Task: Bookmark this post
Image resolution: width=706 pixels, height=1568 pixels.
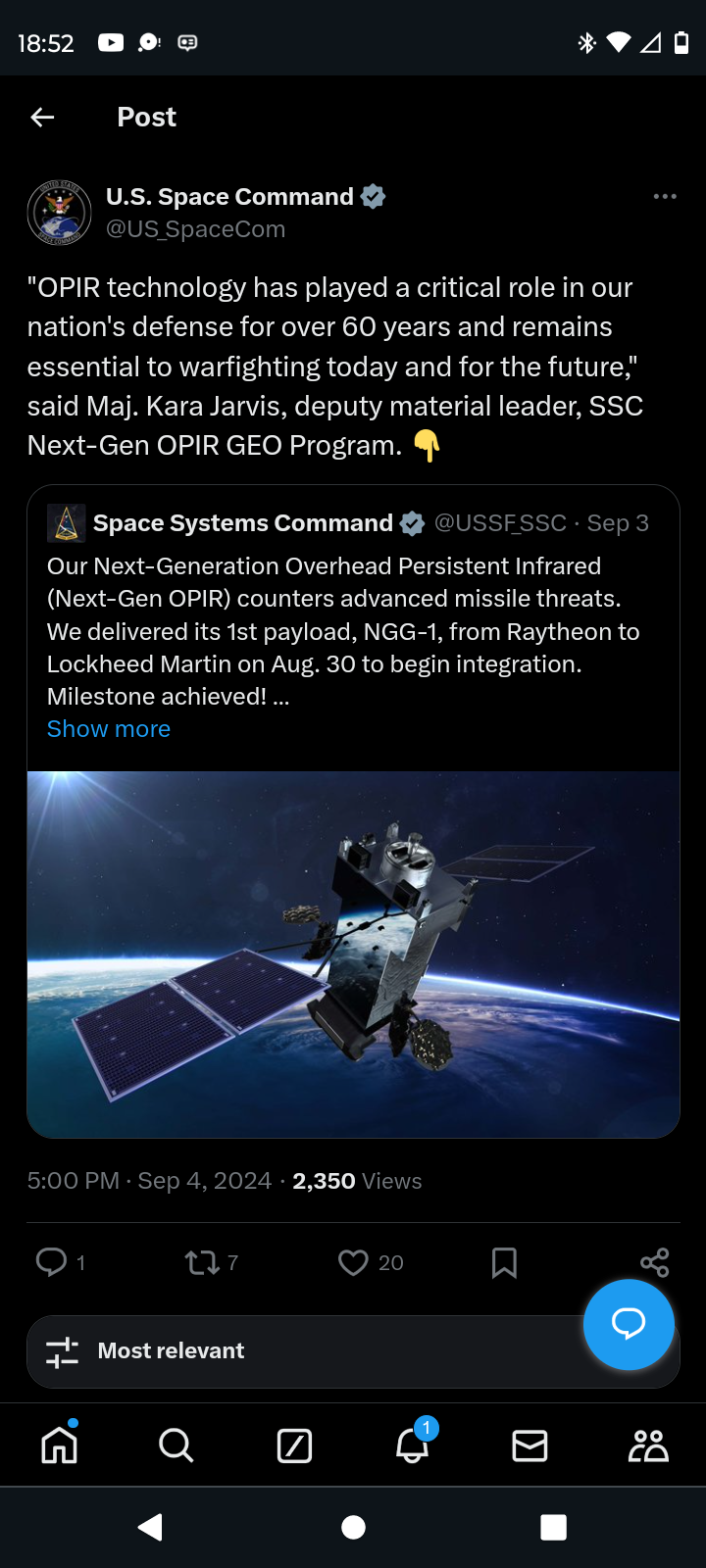Action: (504, 1262)
